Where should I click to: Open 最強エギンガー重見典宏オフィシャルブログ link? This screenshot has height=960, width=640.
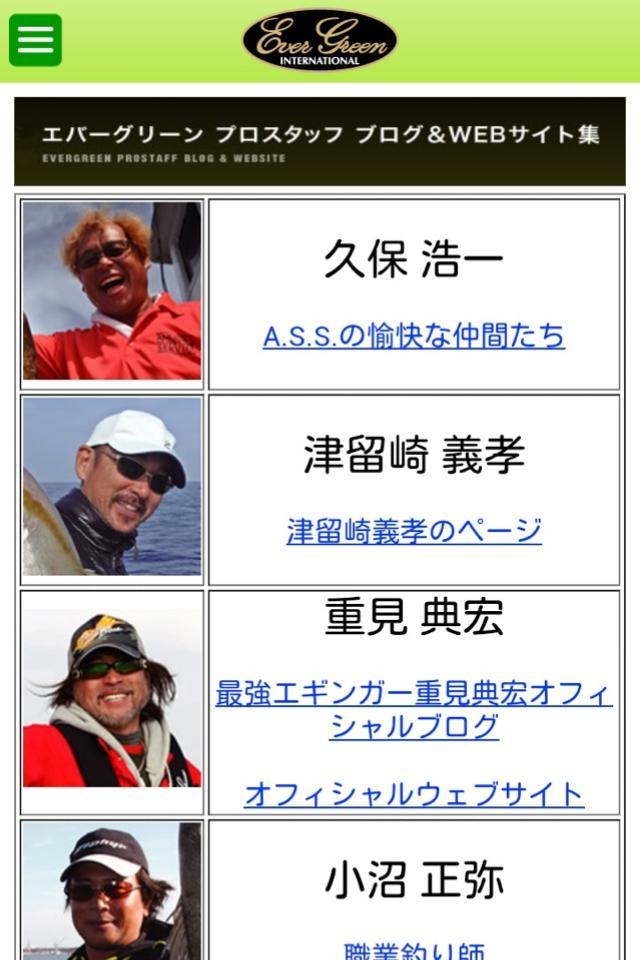tap(413, 709)
